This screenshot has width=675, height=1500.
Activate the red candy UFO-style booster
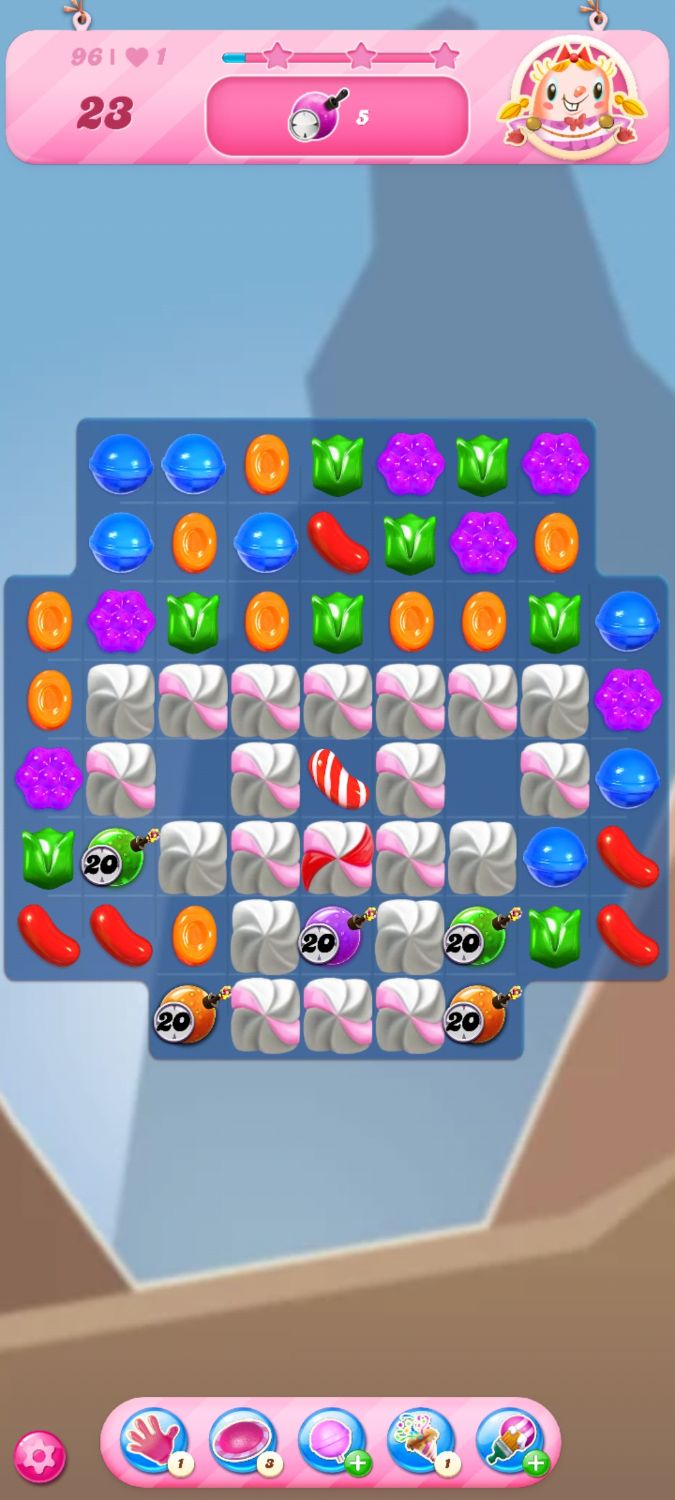[242, 1441]
